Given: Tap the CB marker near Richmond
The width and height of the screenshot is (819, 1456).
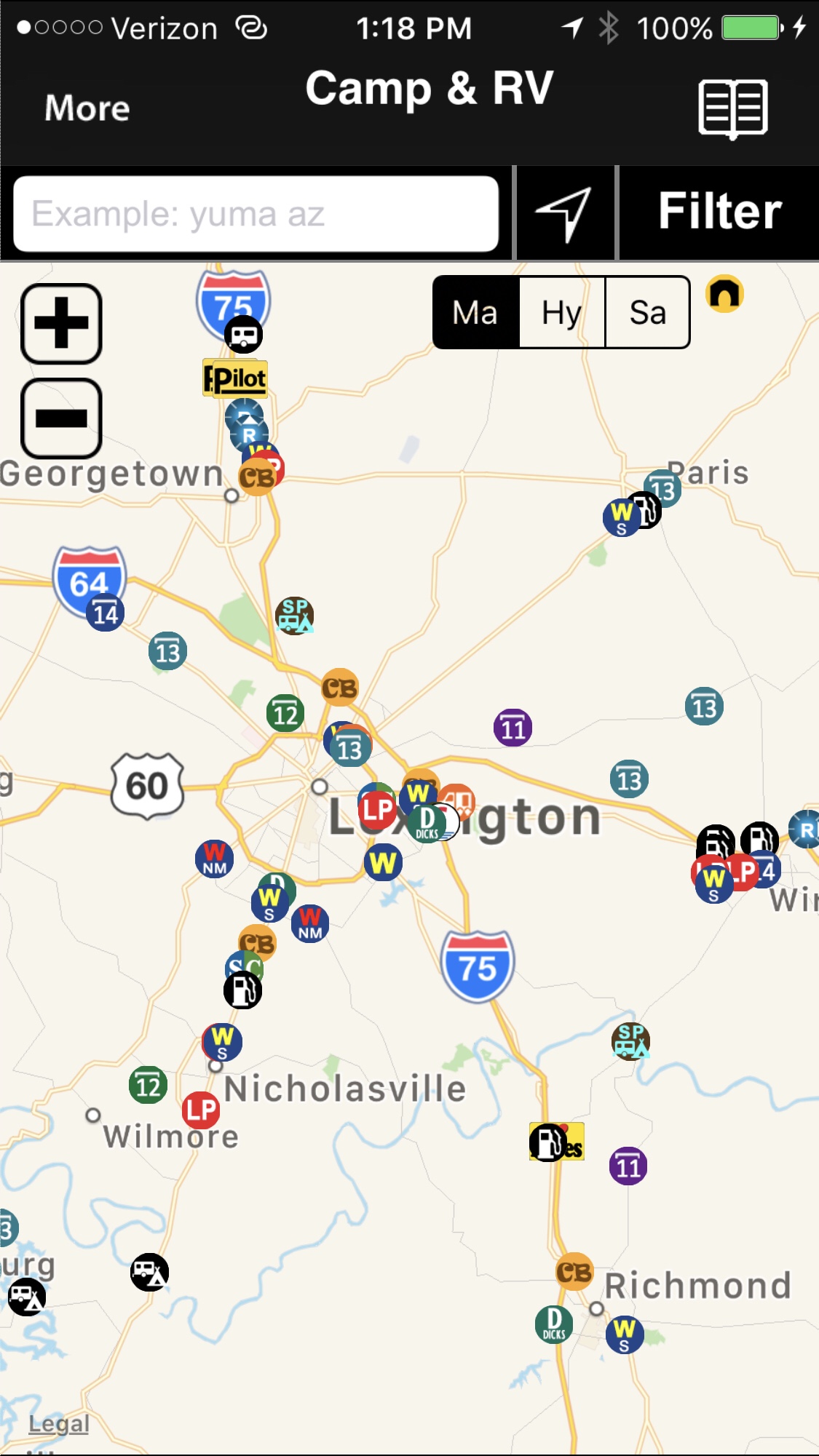Looking at the screenshot, I should (574, 1271).
